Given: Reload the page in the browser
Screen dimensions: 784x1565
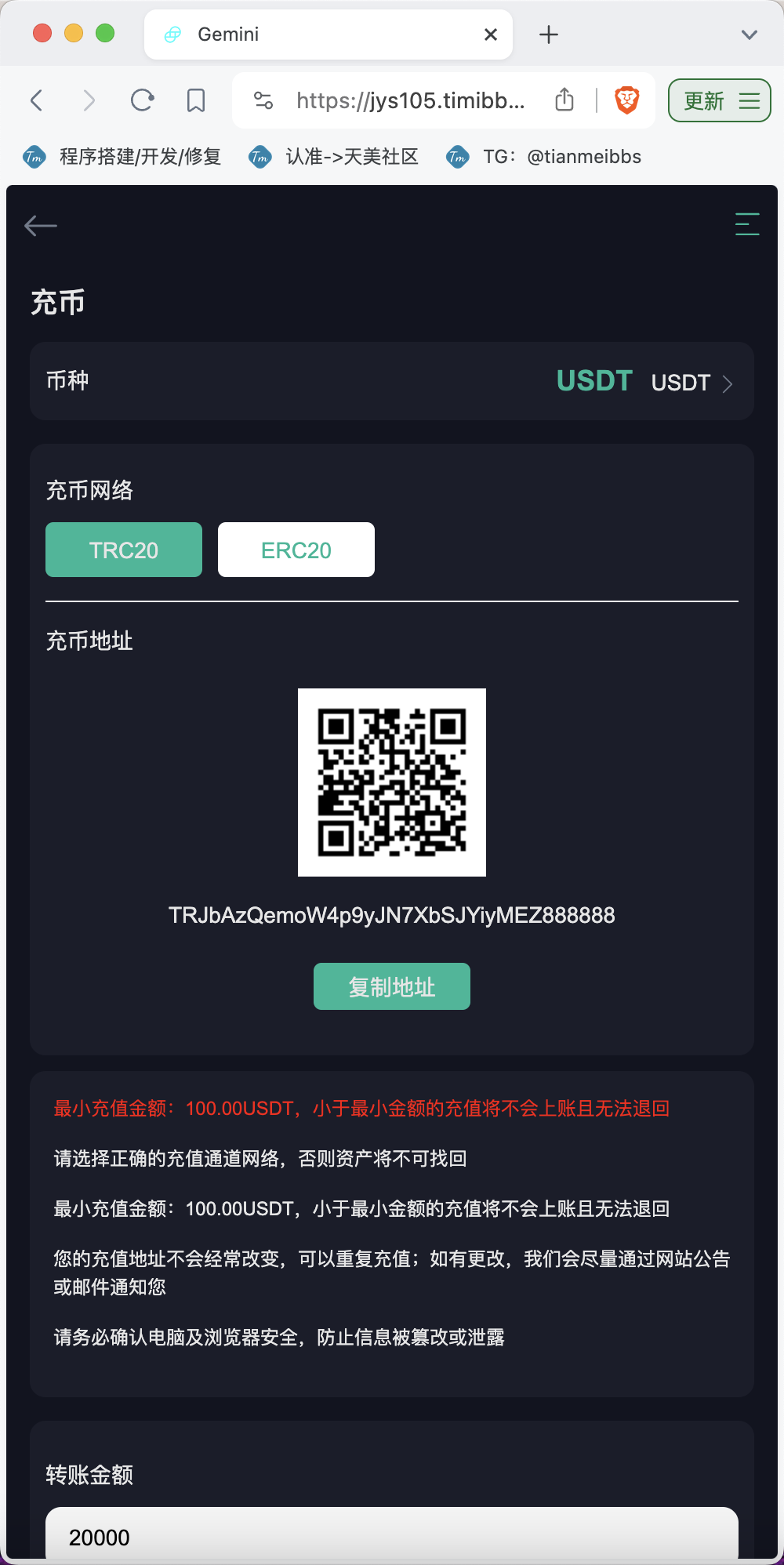Looking at the screenshot, I should coord(142,100).
